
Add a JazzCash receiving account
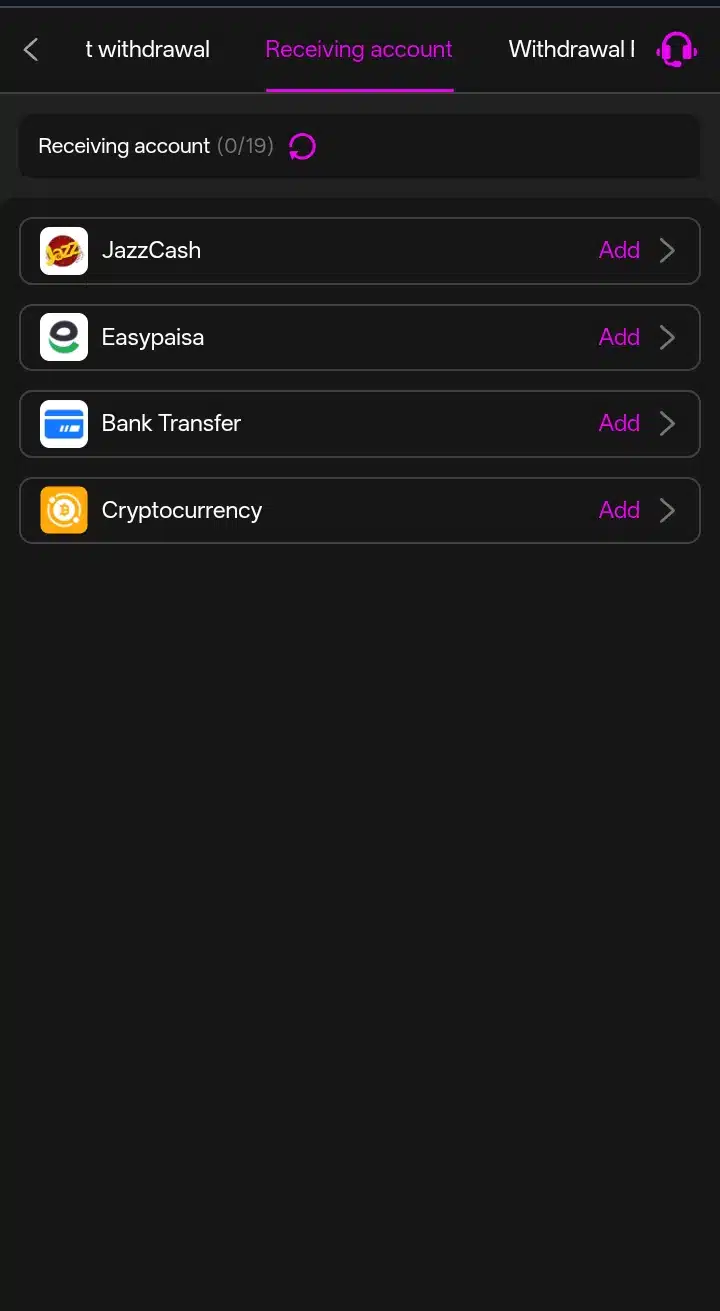click(360, 251)
